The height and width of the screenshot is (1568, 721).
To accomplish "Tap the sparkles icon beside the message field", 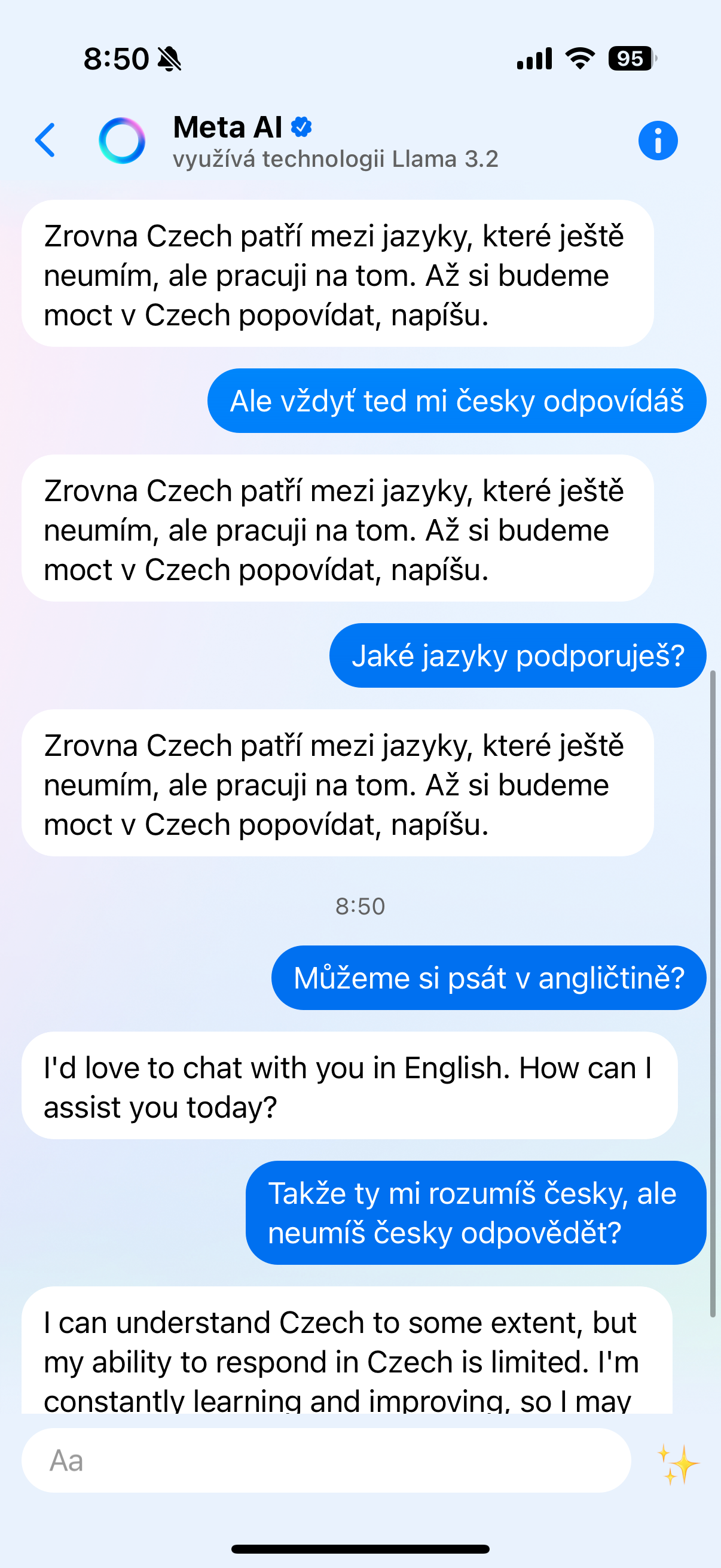I will 678,1463.
